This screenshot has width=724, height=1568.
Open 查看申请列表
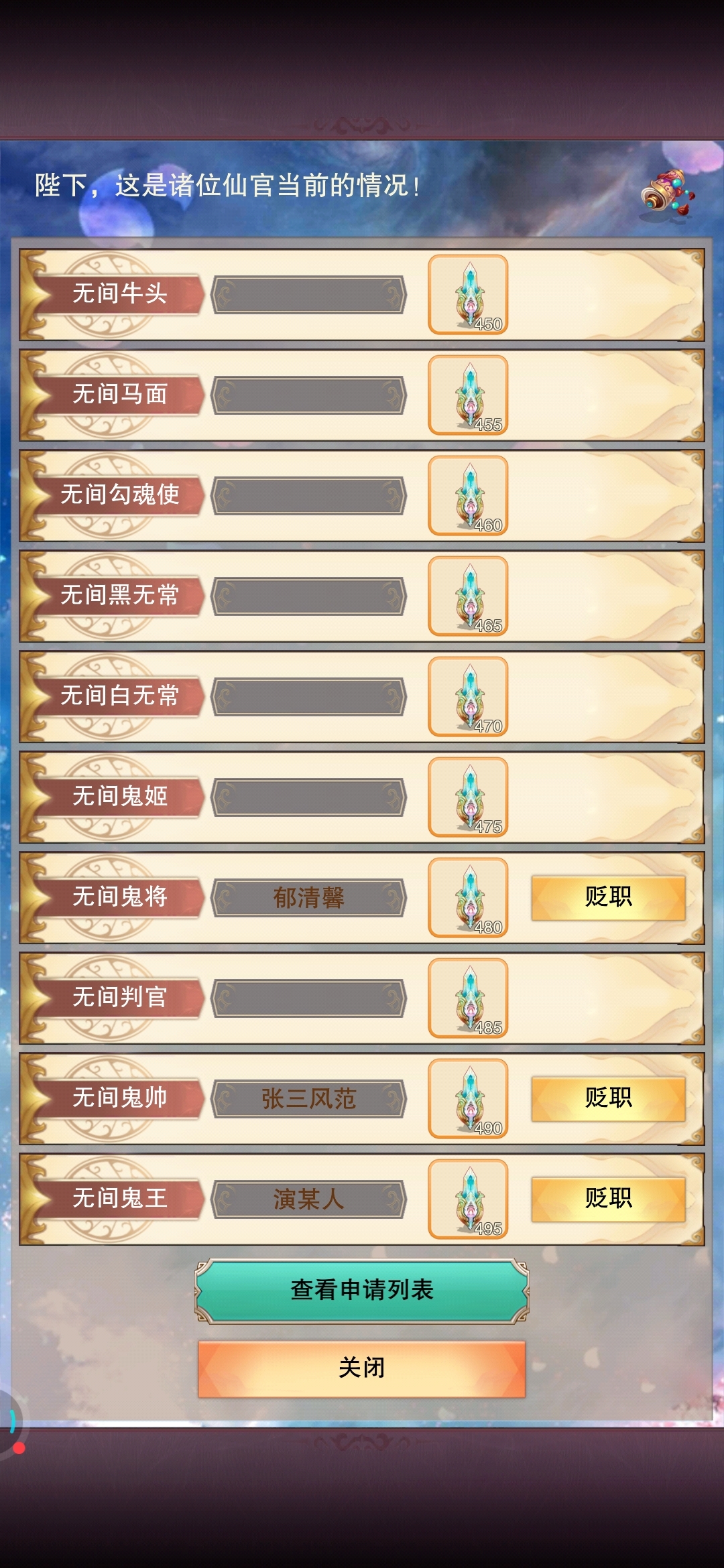362,1290
